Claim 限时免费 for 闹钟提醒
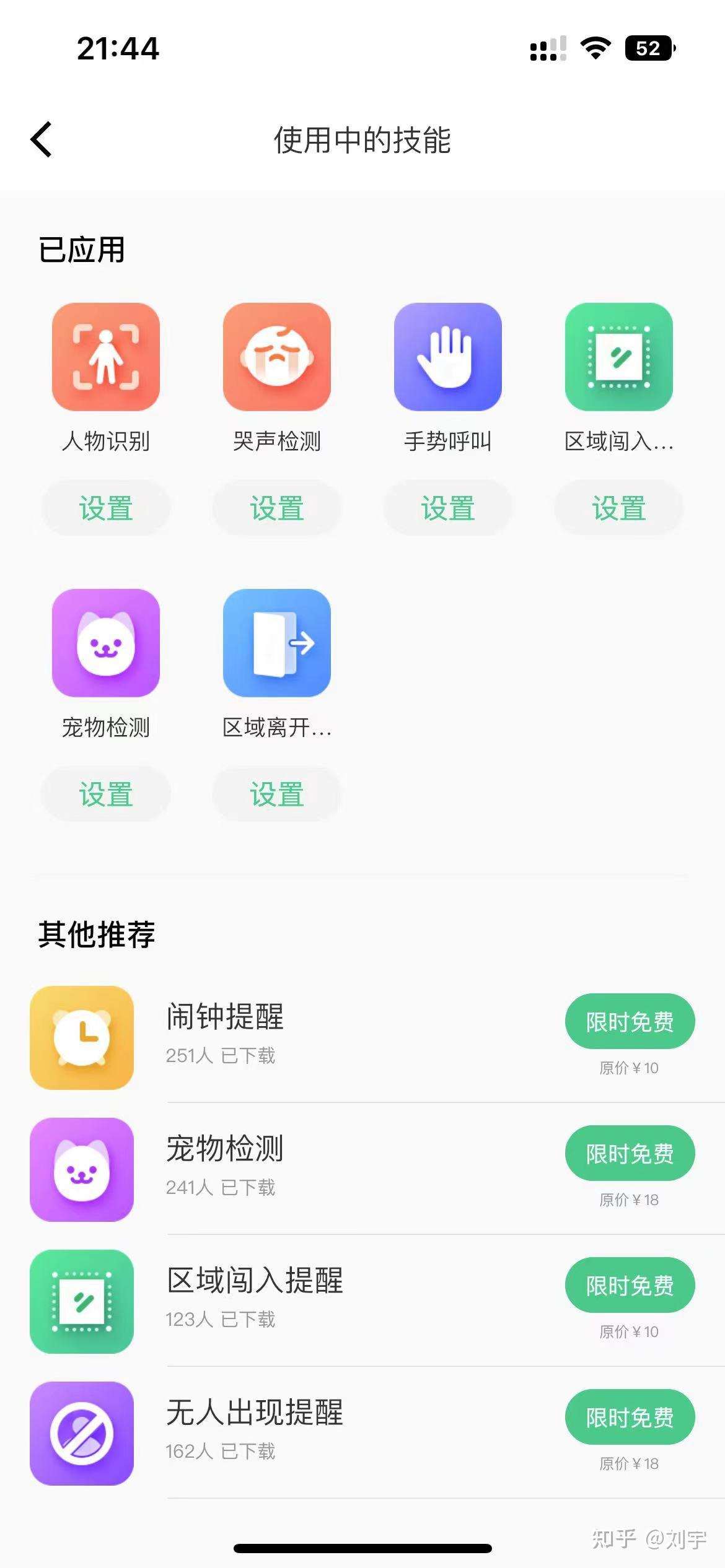The height and width of the screenshot is (1568, 725). click(630, 1022)
